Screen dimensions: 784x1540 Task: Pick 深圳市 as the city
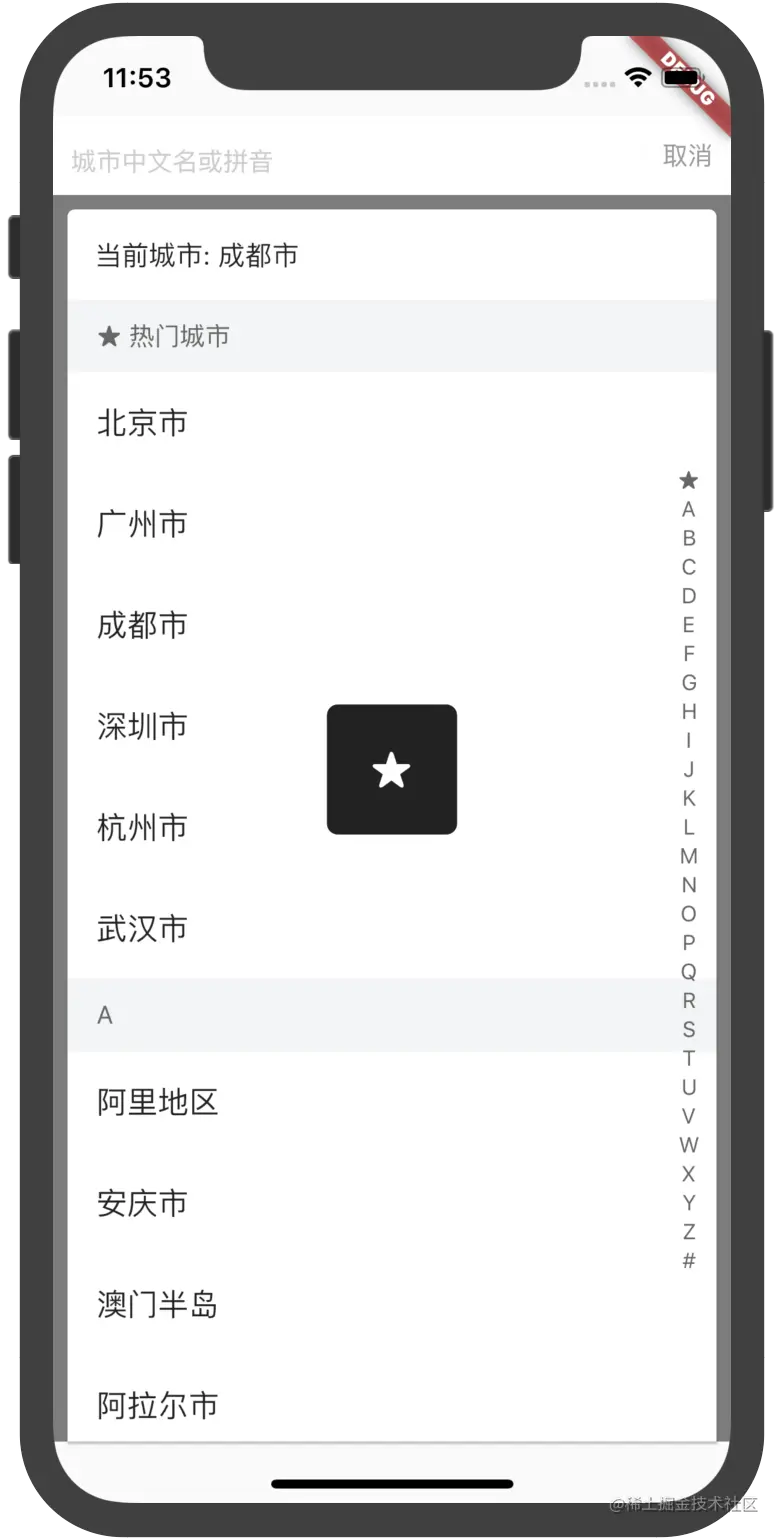(142, 726)
